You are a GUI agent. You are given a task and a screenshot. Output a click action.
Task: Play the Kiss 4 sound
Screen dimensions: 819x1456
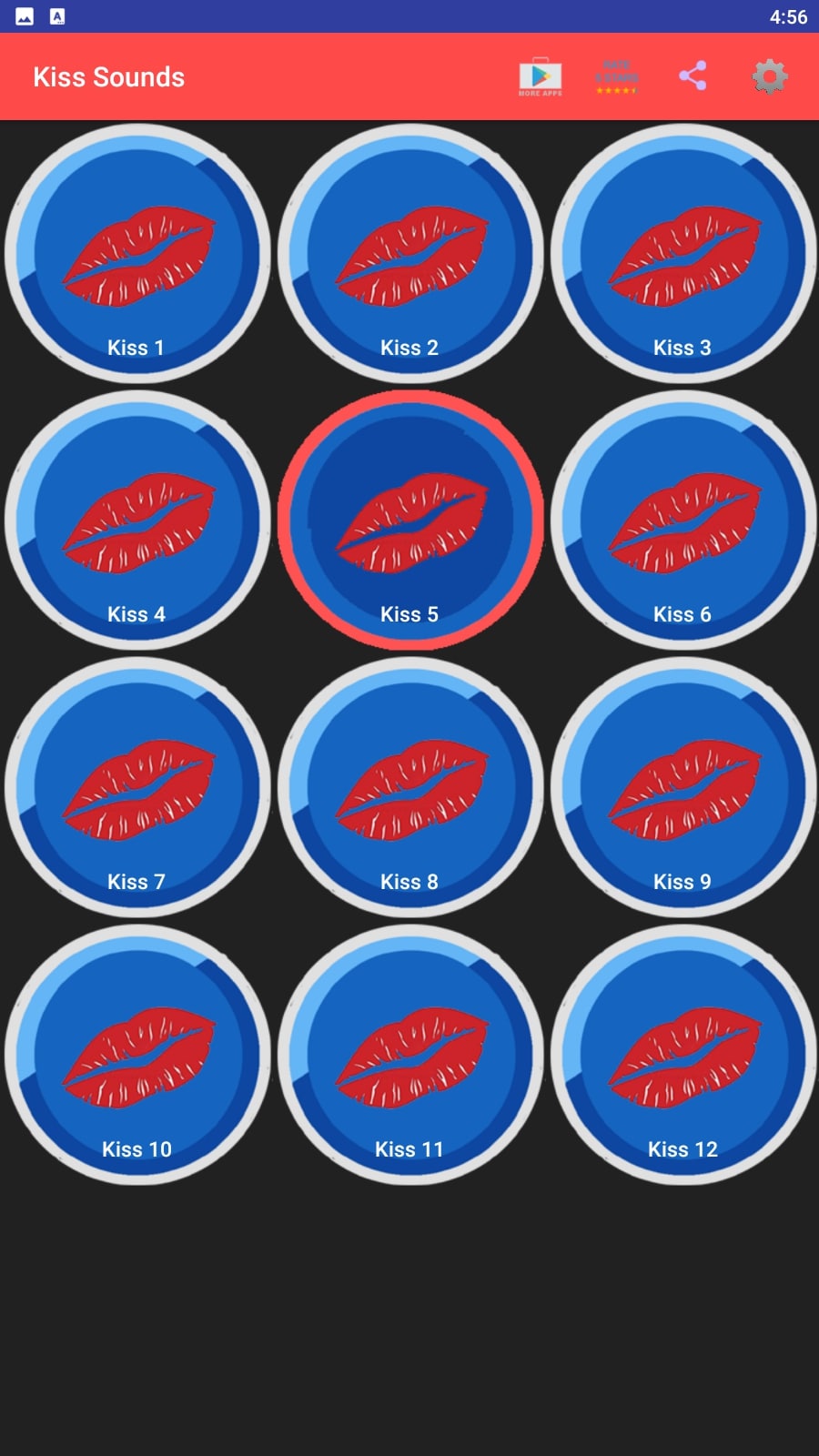click(x=136, y=520)
